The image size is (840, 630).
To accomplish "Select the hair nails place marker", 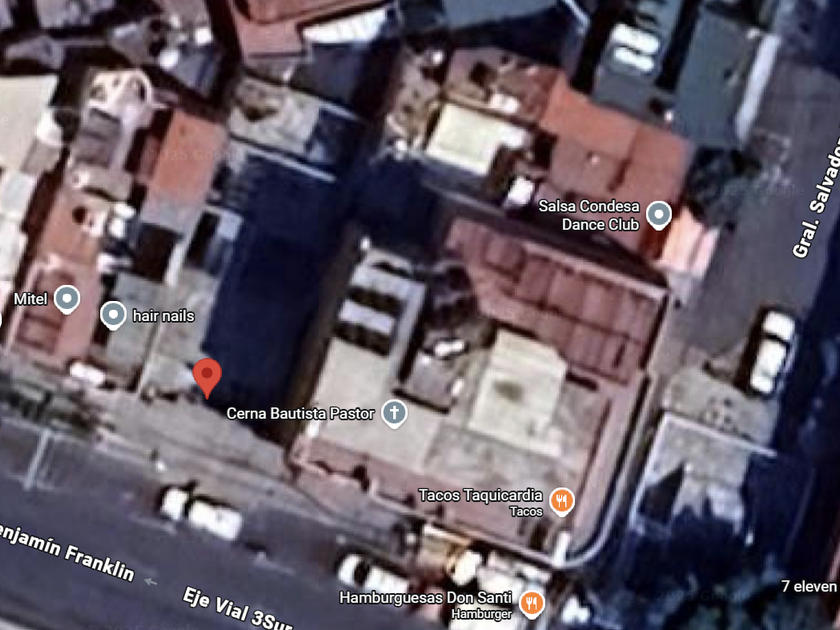I will 113,315.
